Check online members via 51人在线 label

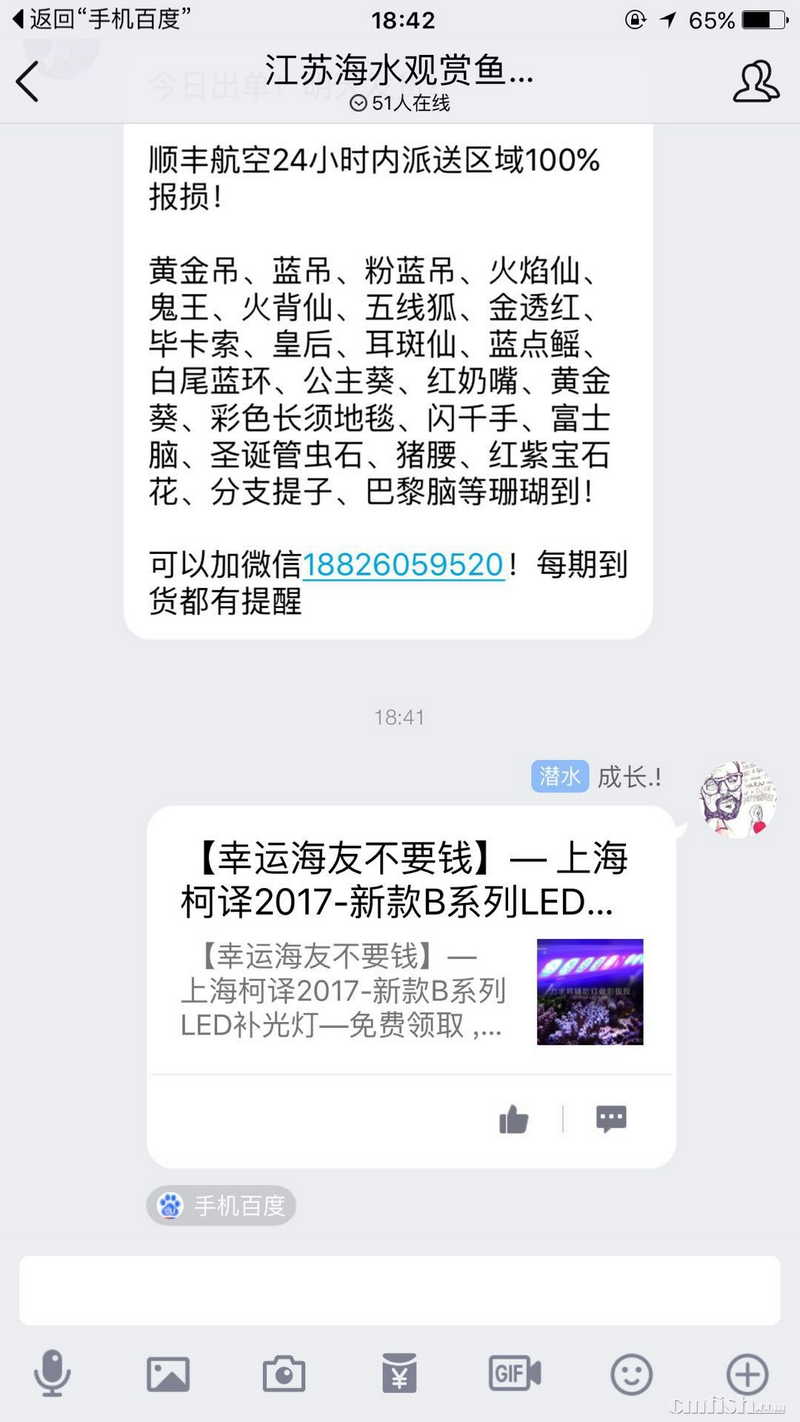point(400,103)
